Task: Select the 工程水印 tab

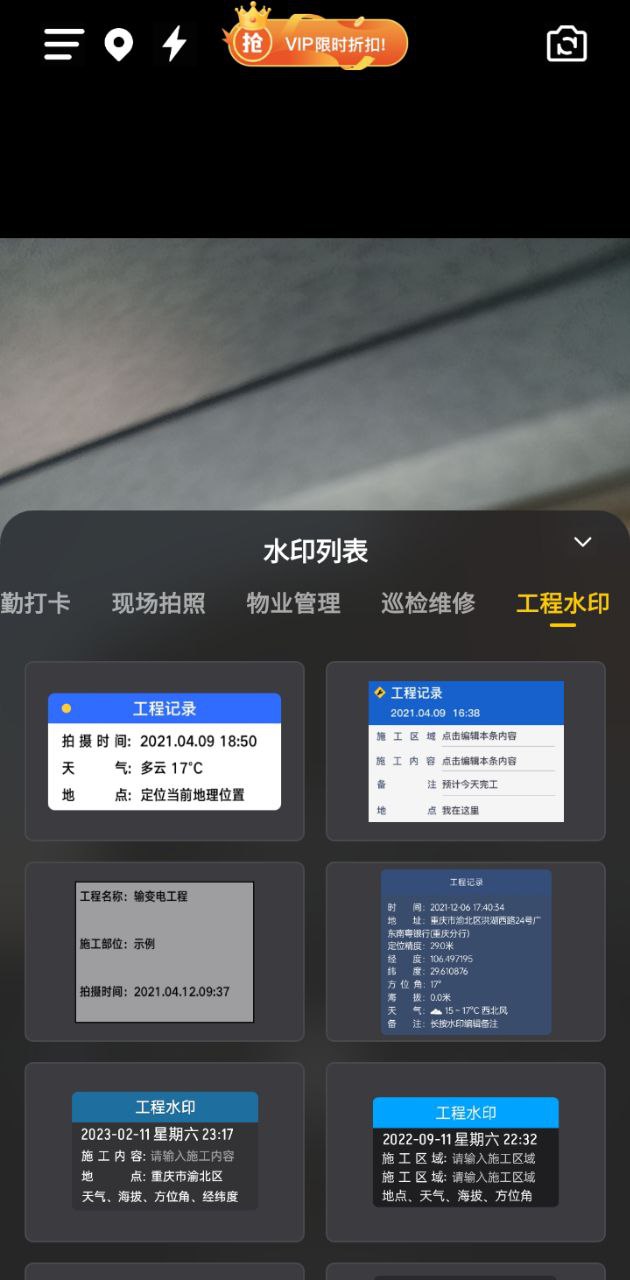Action: pyautogui.click(x=563, y=603)
